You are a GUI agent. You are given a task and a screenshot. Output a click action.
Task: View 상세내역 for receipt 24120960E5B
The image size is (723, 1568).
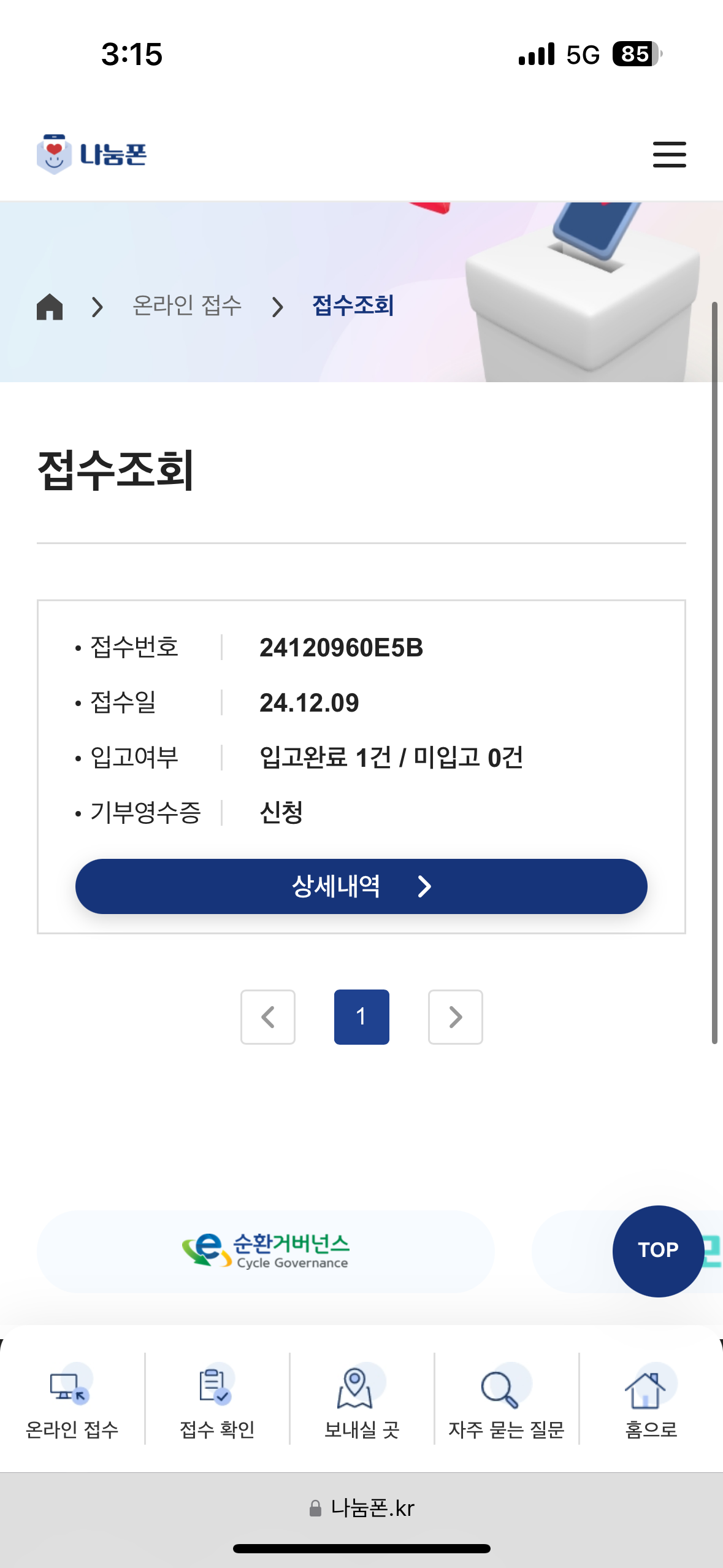(361, 886)
